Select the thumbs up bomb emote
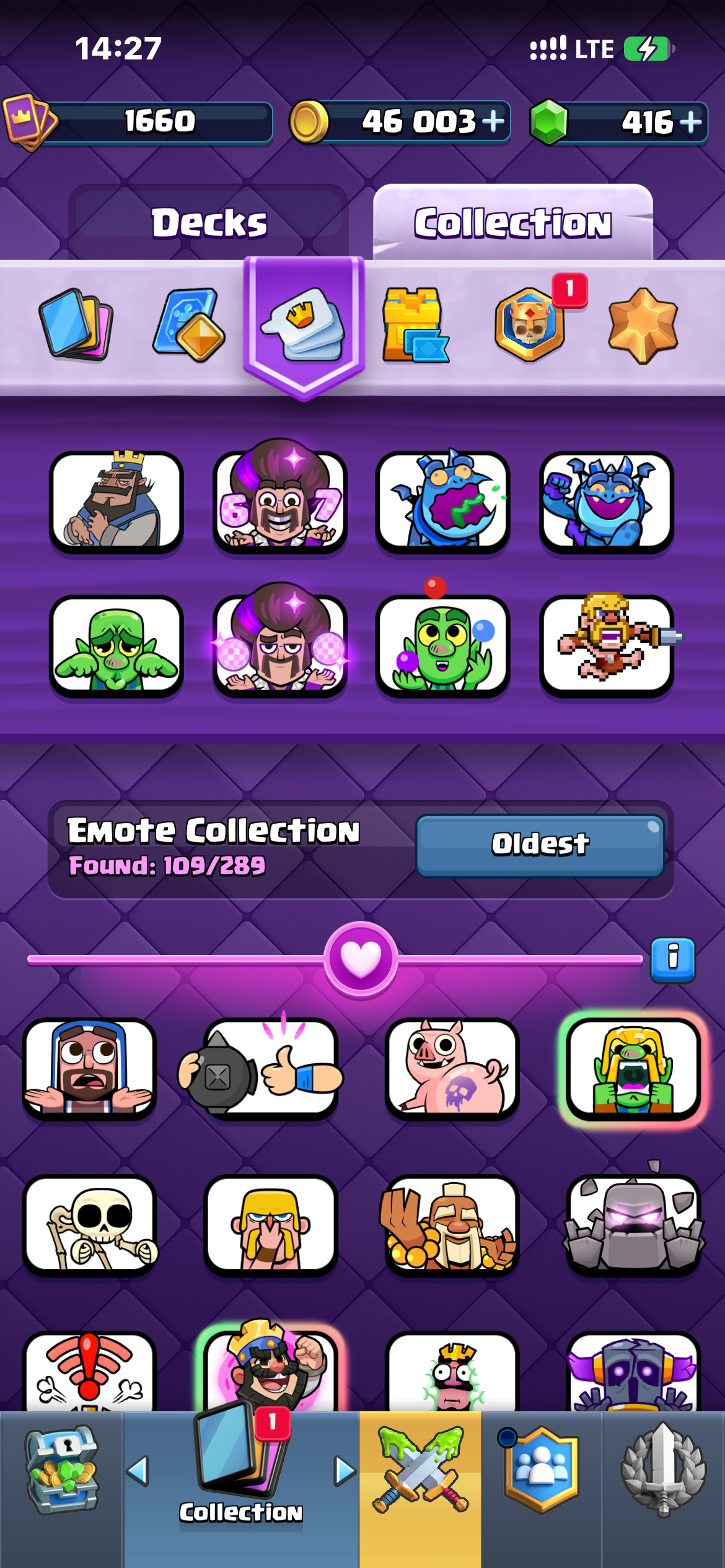The image size is (725, 1568). (270, 1069)
